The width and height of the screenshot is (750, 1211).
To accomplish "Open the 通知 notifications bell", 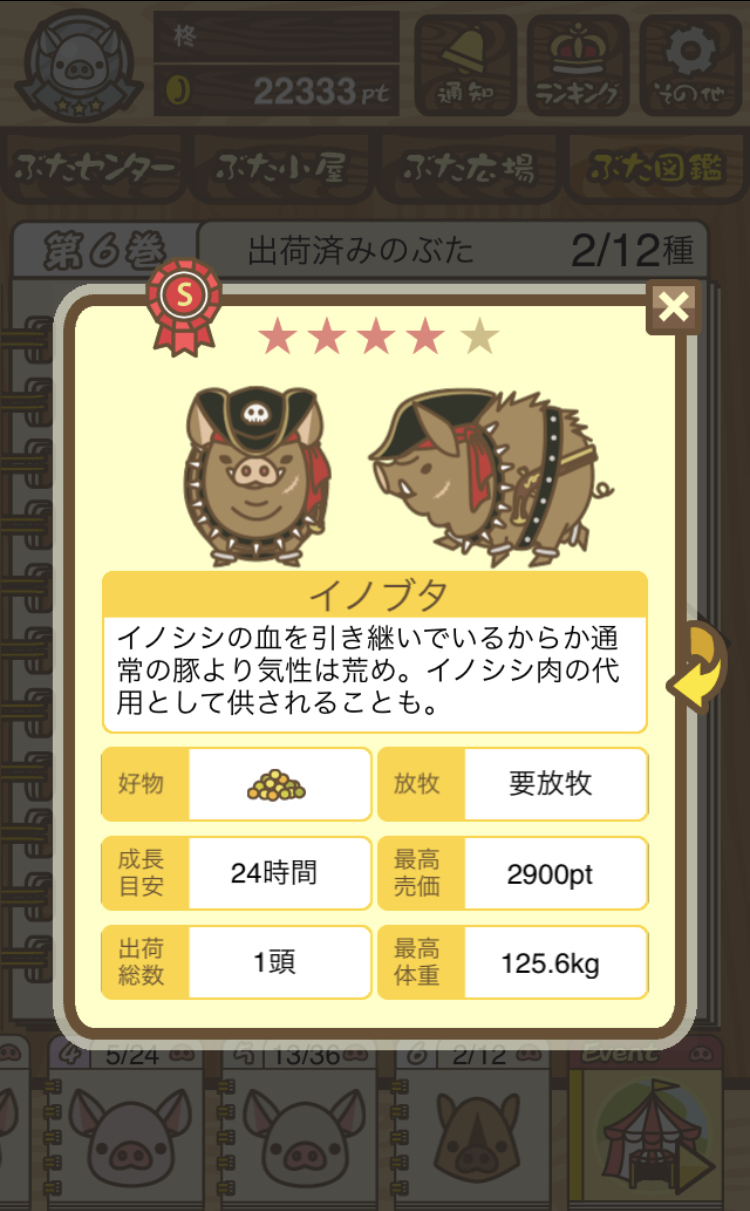I will tap(466, 65).
